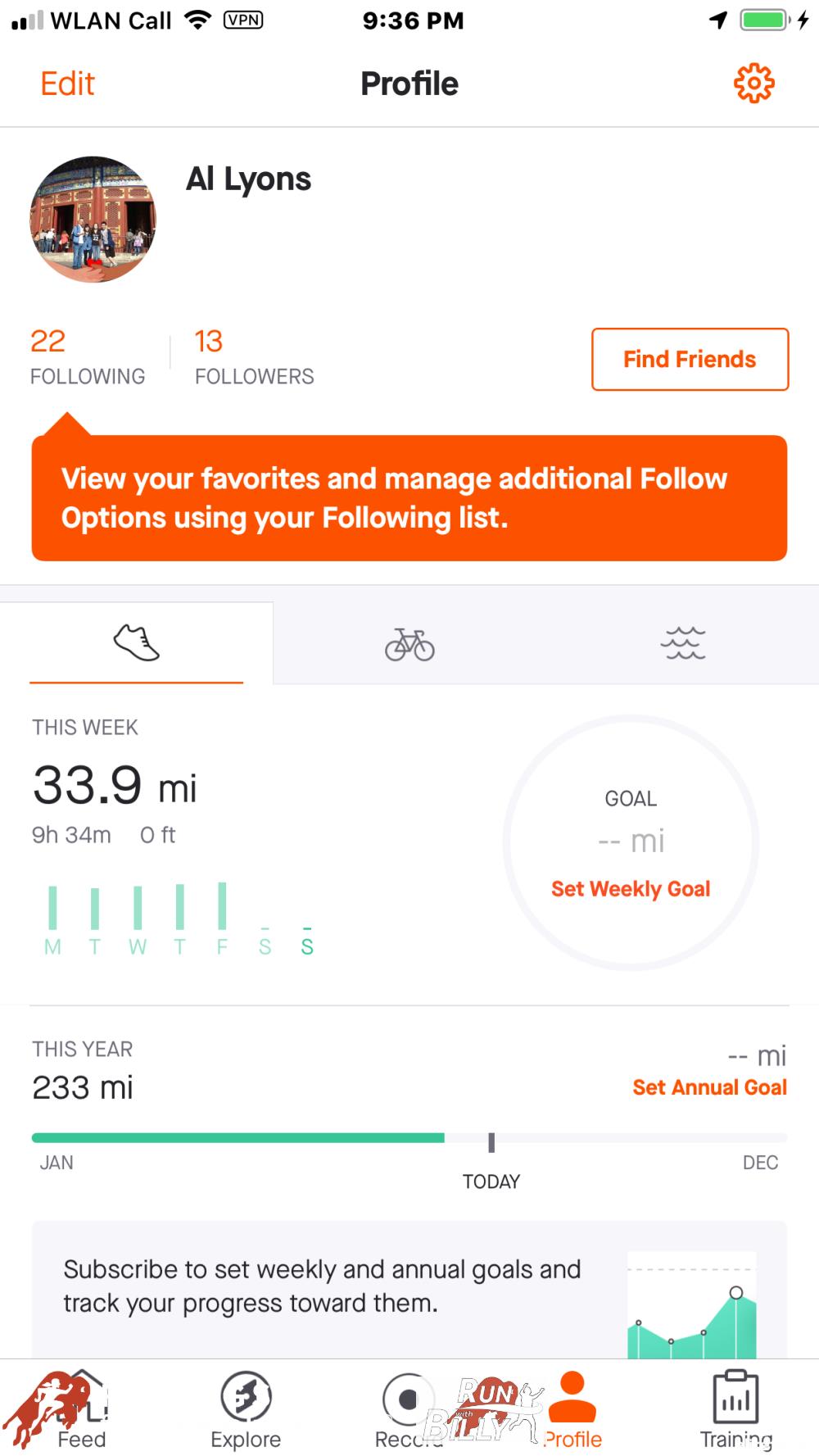Switch to the cycling stats tab
Image resolution: width=819 pixels, height=1456 pixels.
tap(409, 645)
